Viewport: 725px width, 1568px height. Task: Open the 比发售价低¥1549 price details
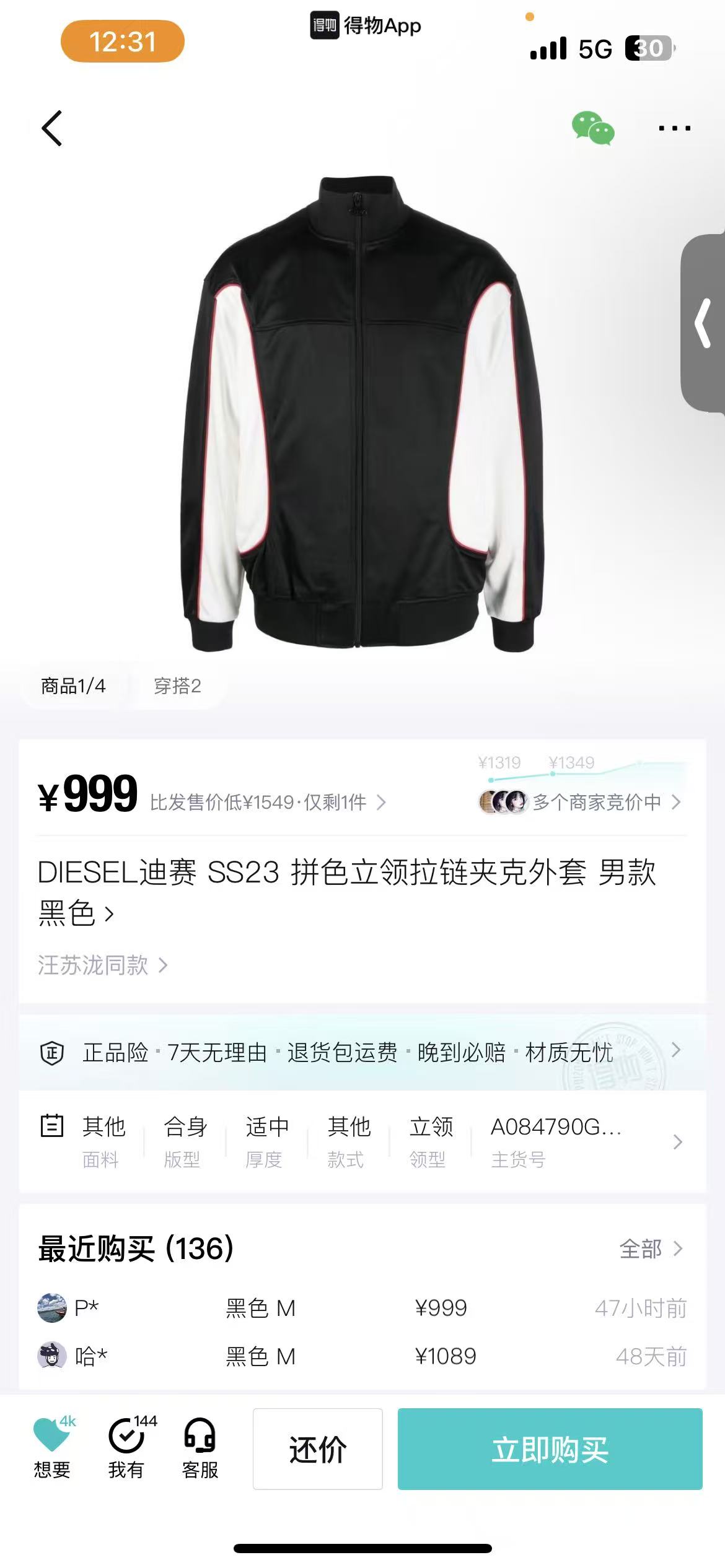(268, 803)
